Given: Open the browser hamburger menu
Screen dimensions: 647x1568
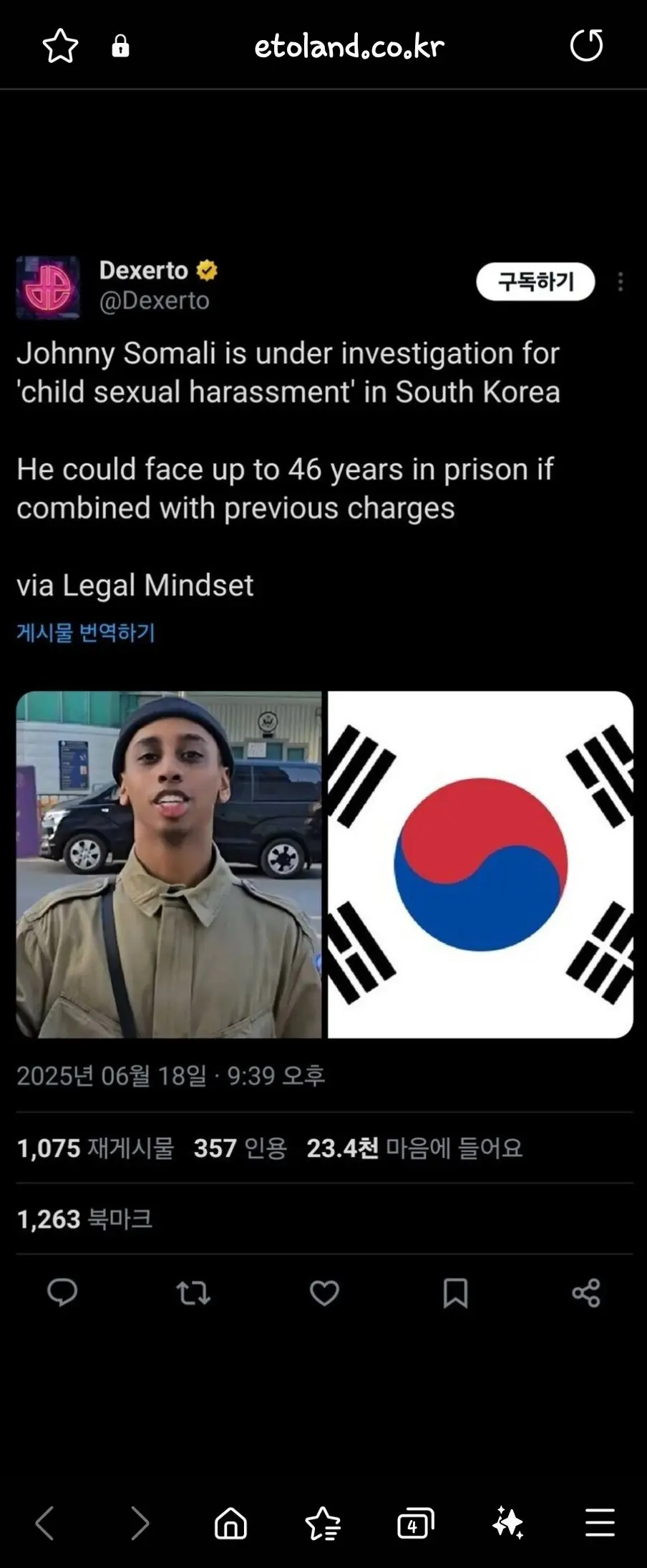Looking at the screenshot, I should pyautogui.click(x=600, y=1523).
